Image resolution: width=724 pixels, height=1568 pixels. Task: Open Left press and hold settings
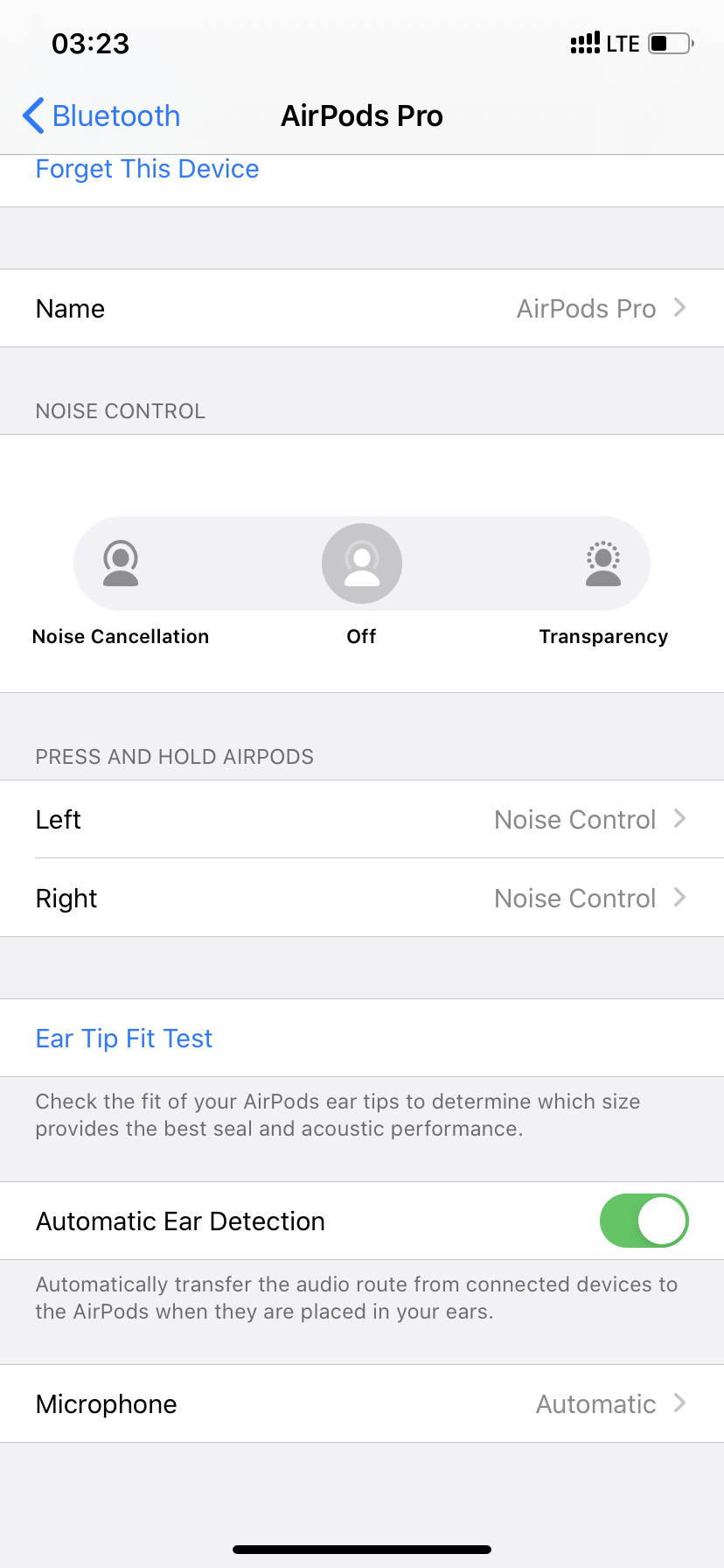coord(362,819)
